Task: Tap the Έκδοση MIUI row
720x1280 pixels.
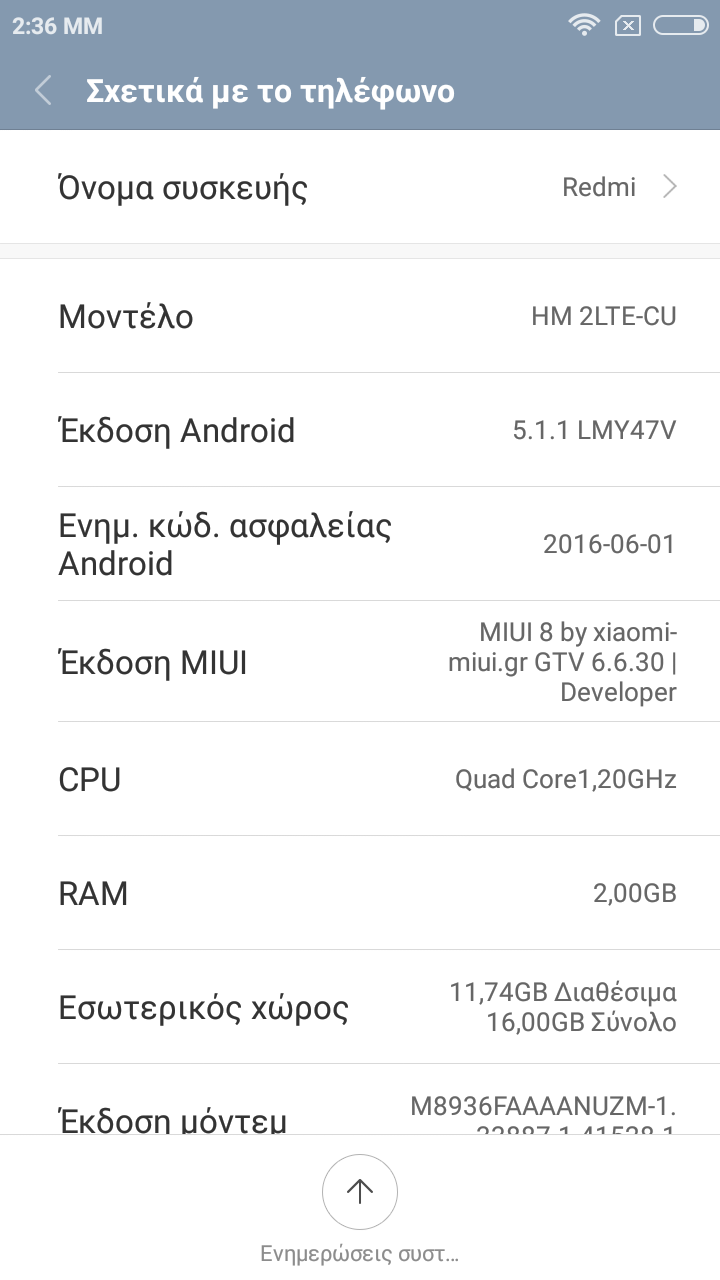Action: pyautogui.click(x=360, y=662)
